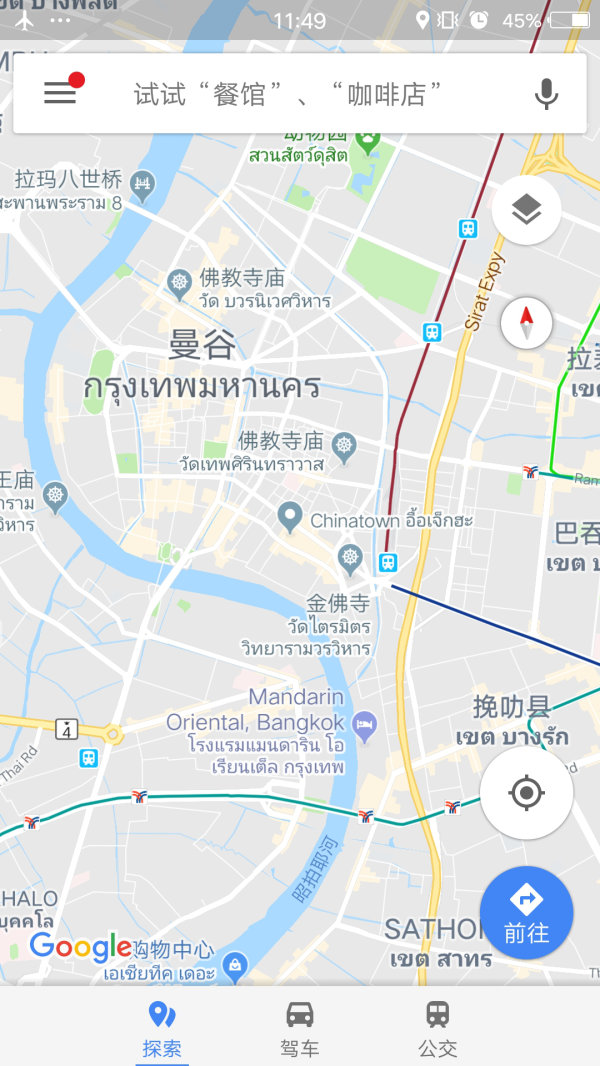The image size is (600, 1066).
Task: Switch to the 探索 tab
Action: pos(162,1028)
